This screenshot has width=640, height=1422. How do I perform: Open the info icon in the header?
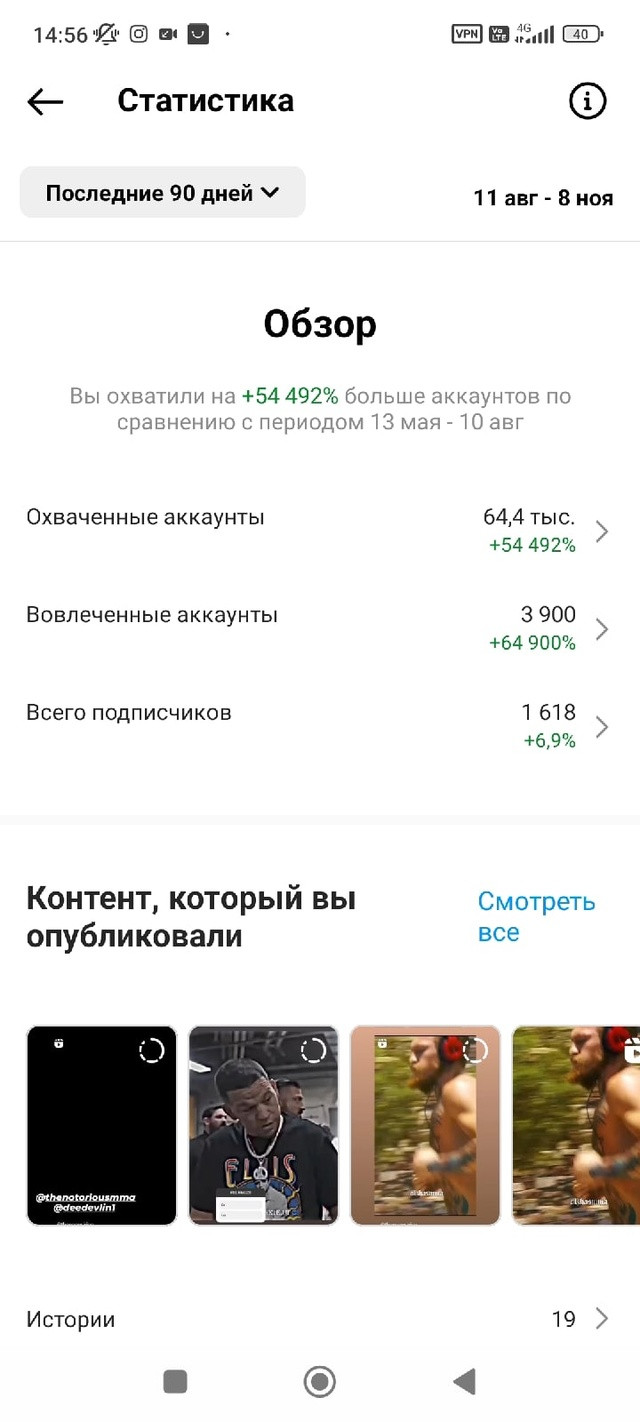587,101
